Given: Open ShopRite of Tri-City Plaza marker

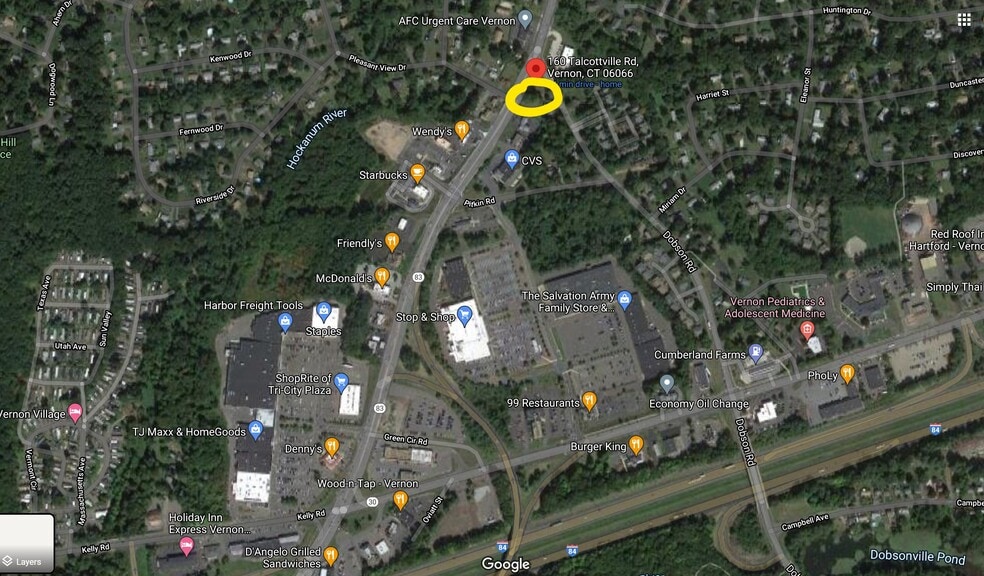Looking at the screenshot, I should pyautogui.click(x=341, y=382).
